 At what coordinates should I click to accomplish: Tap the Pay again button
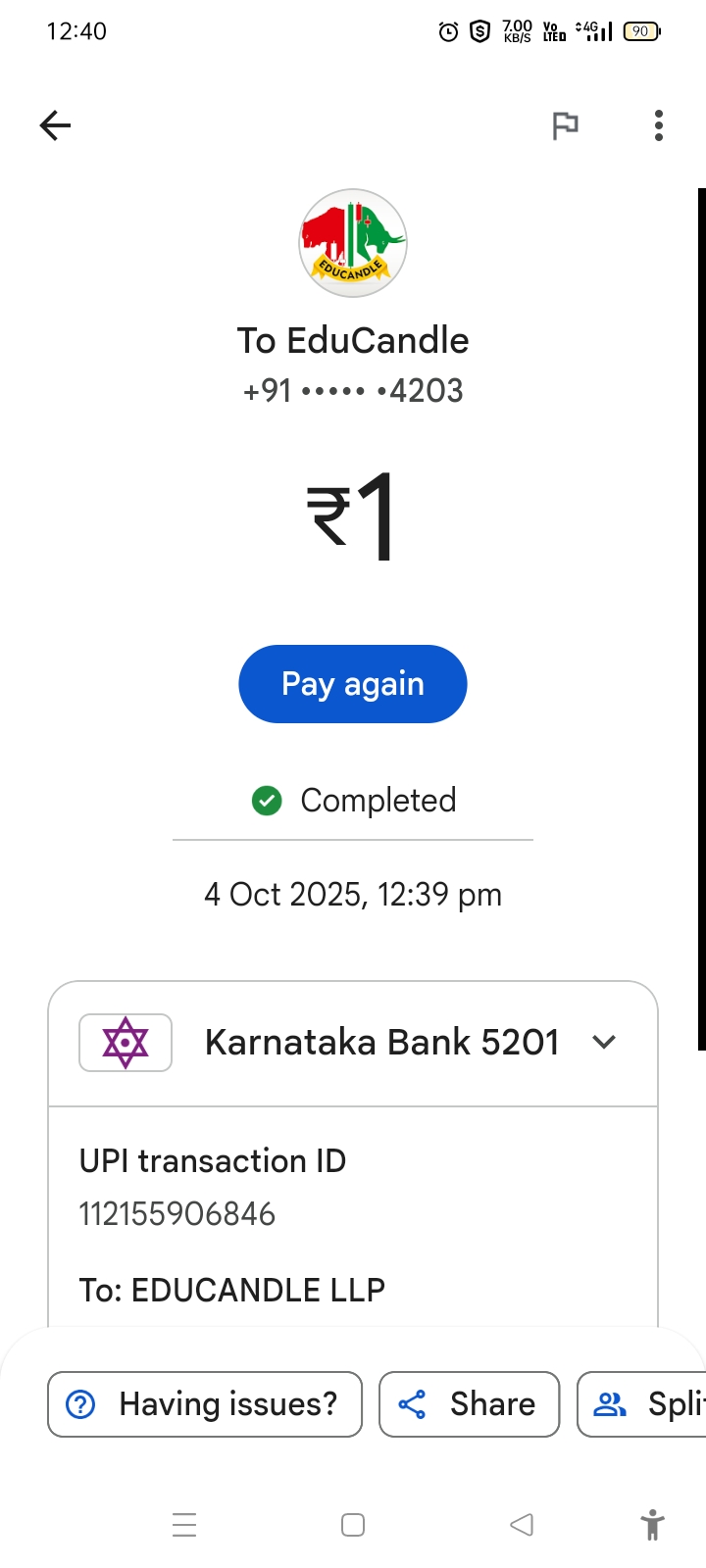(x=353, y=684)
